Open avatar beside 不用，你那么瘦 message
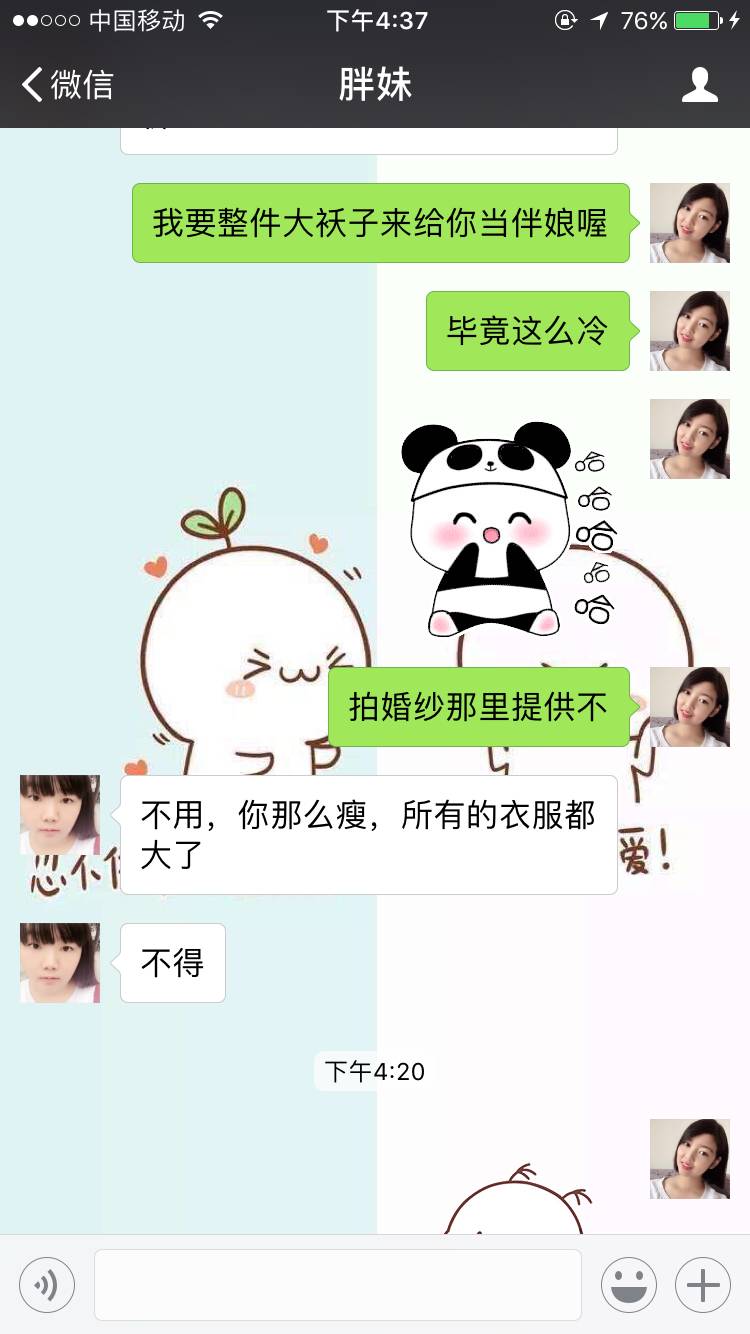The width and height of the screenshot is (750, 1334). coord(60,814)
